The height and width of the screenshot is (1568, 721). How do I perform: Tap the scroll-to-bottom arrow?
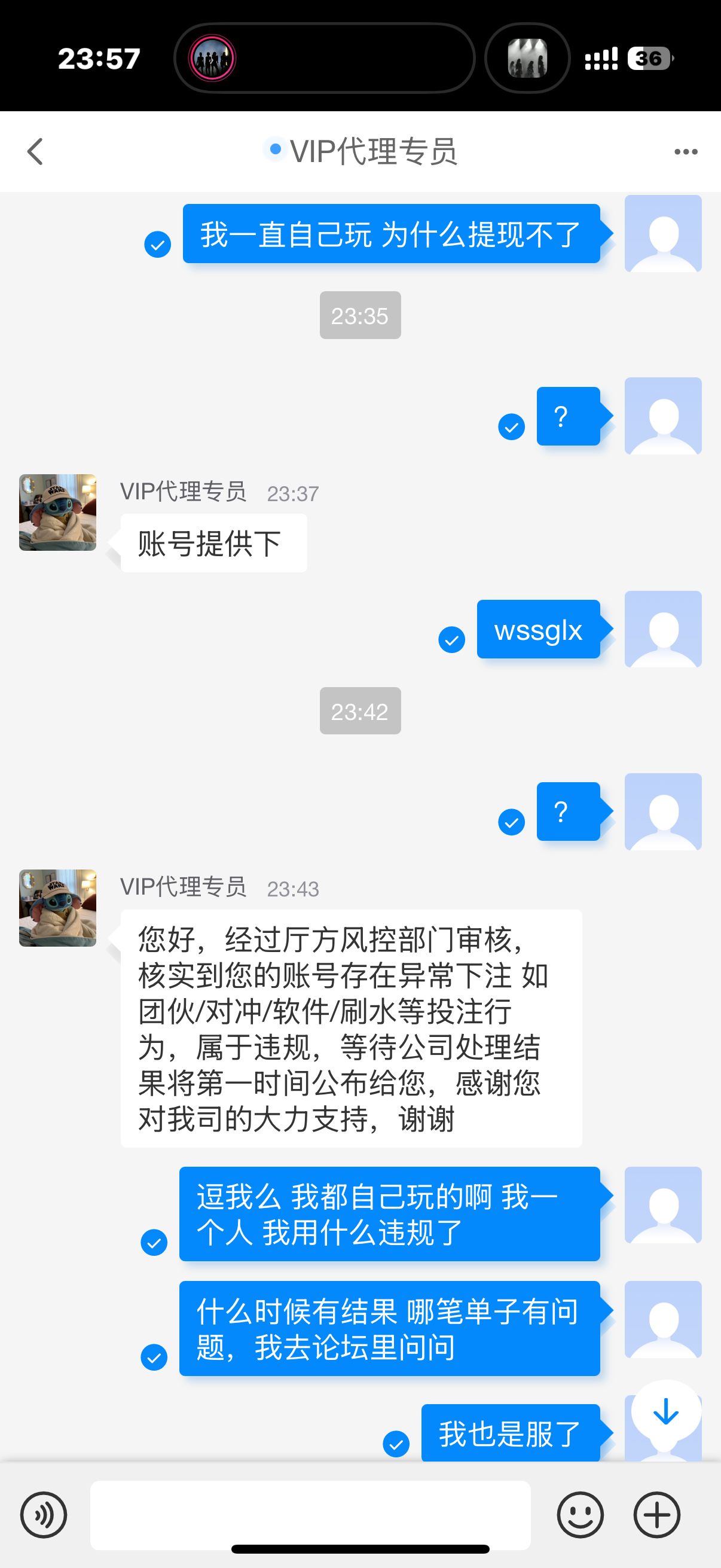[x=665, y=1412]
